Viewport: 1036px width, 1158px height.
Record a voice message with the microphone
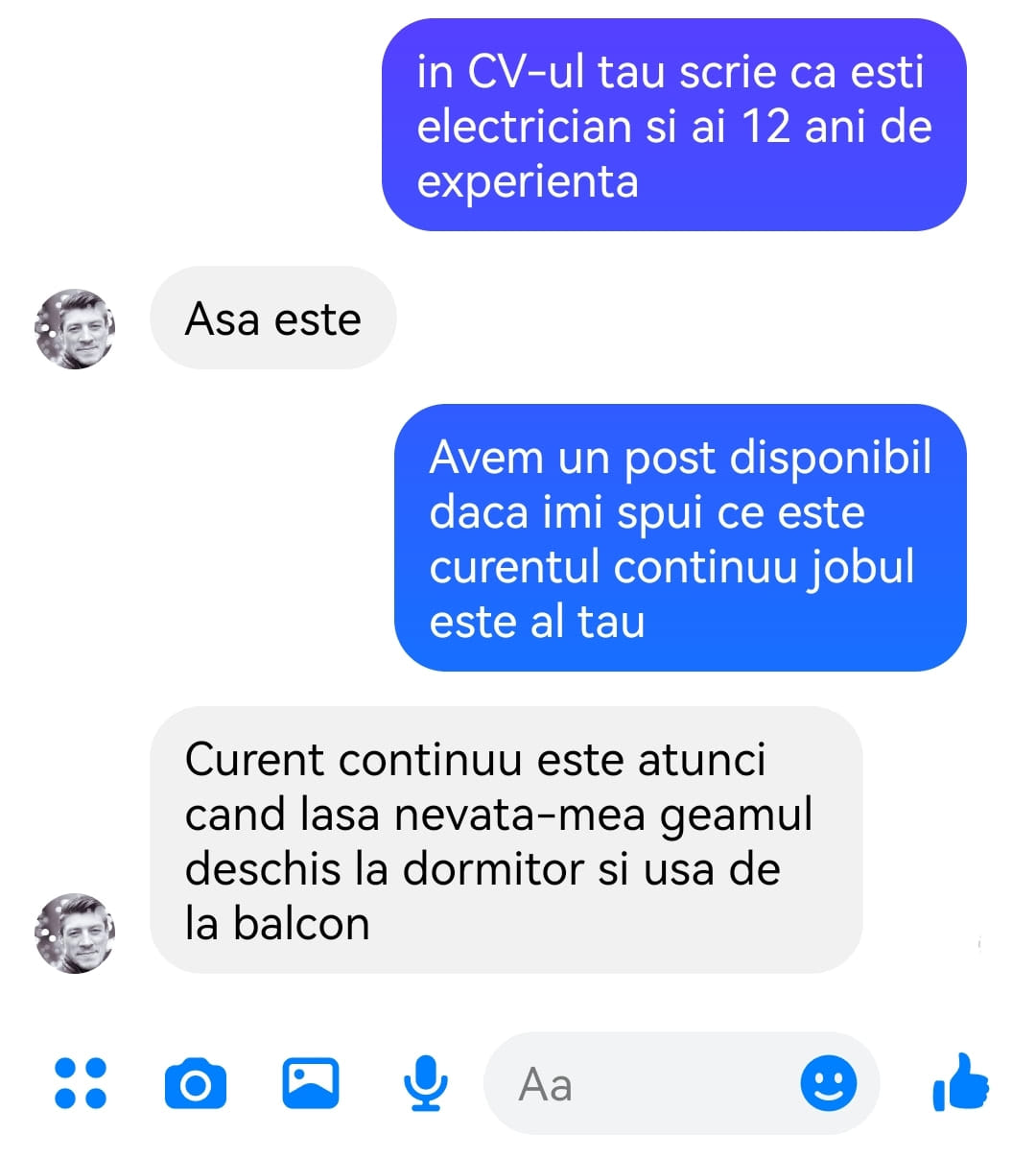point(424,1084)
